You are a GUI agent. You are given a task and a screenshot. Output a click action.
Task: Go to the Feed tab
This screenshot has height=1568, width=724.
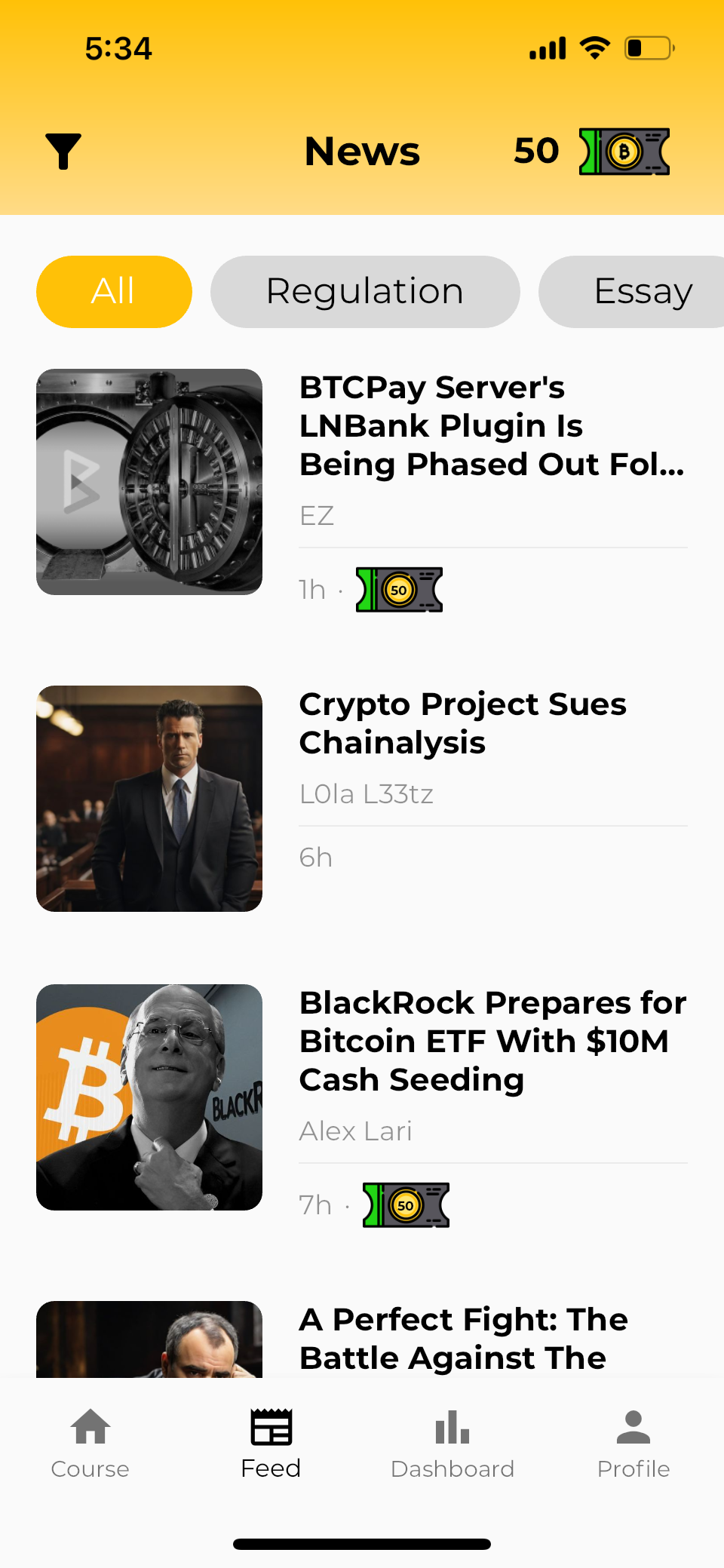point(271,1444)
